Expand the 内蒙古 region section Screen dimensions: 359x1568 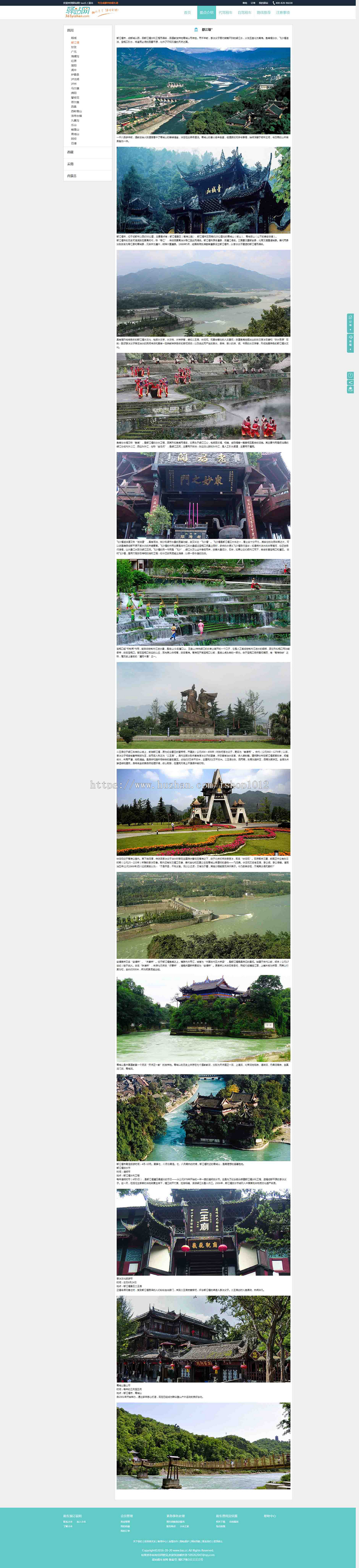click(x=72, y=176)
